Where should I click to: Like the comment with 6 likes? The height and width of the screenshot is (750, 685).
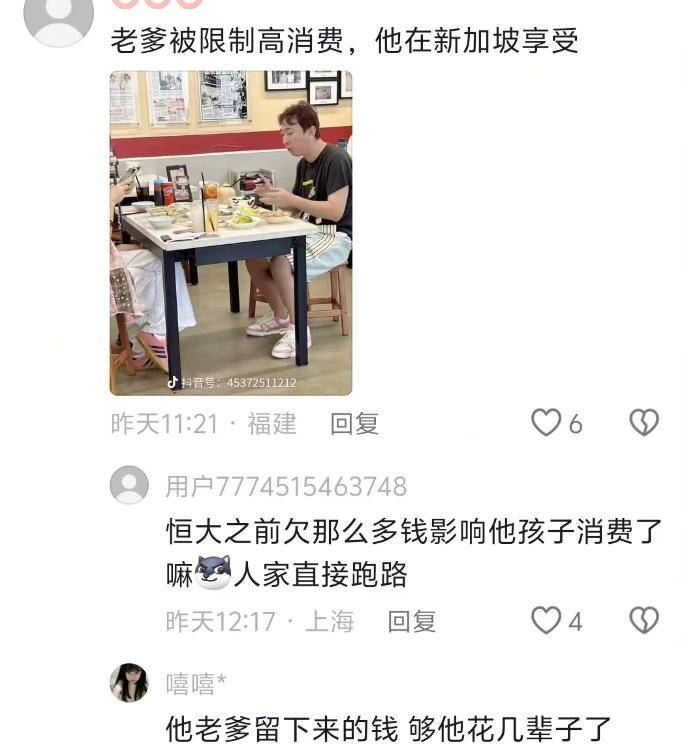(x=546, y=423)
